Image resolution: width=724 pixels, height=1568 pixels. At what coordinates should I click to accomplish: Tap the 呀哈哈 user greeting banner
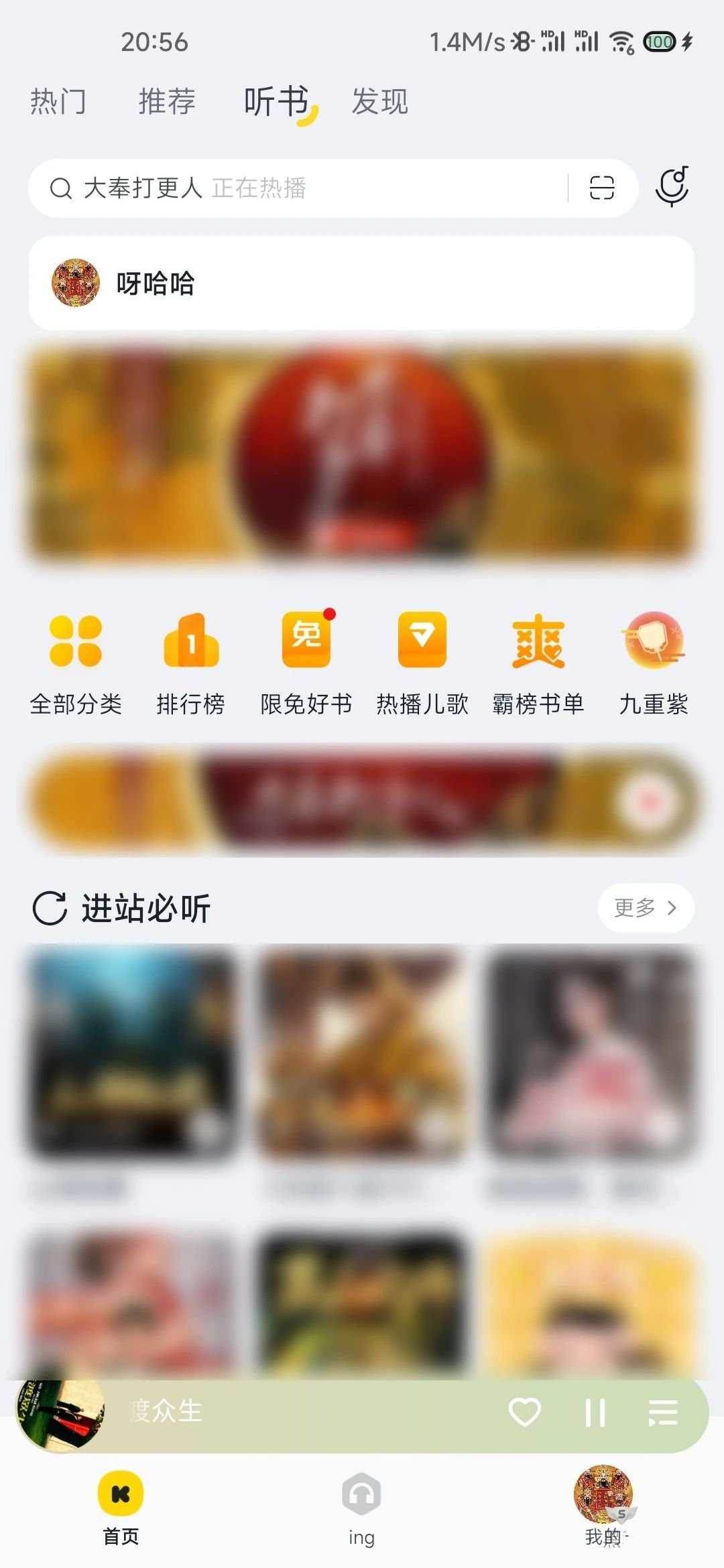362,284
